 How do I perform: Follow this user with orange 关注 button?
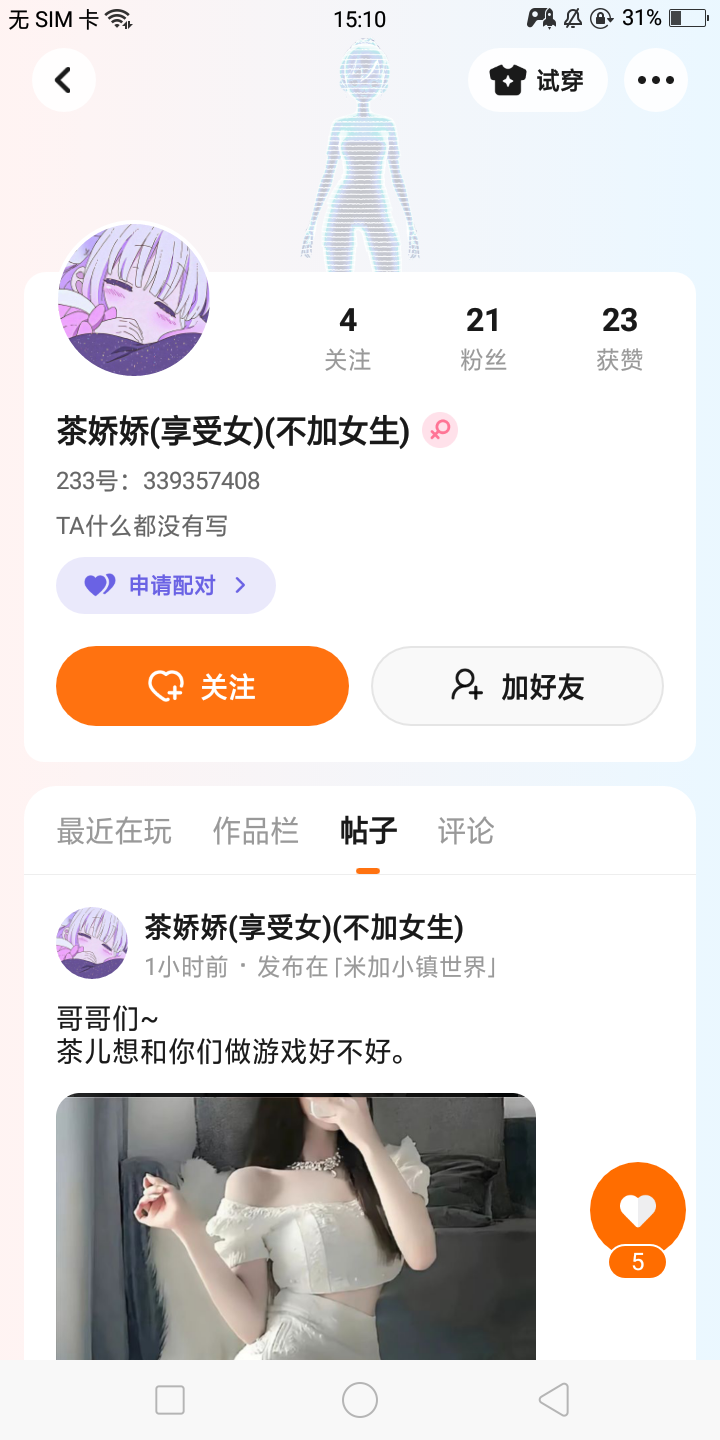(x=202, y=686)
